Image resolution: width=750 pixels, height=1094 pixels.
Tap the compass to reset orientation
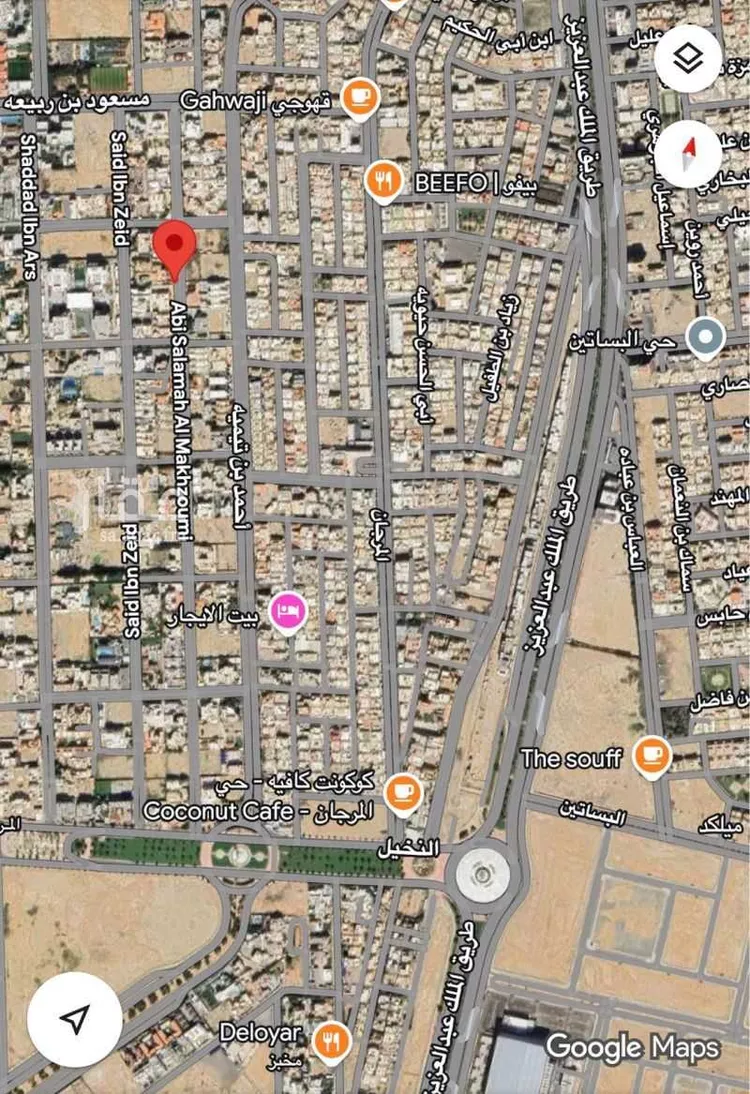pos(688,154)
